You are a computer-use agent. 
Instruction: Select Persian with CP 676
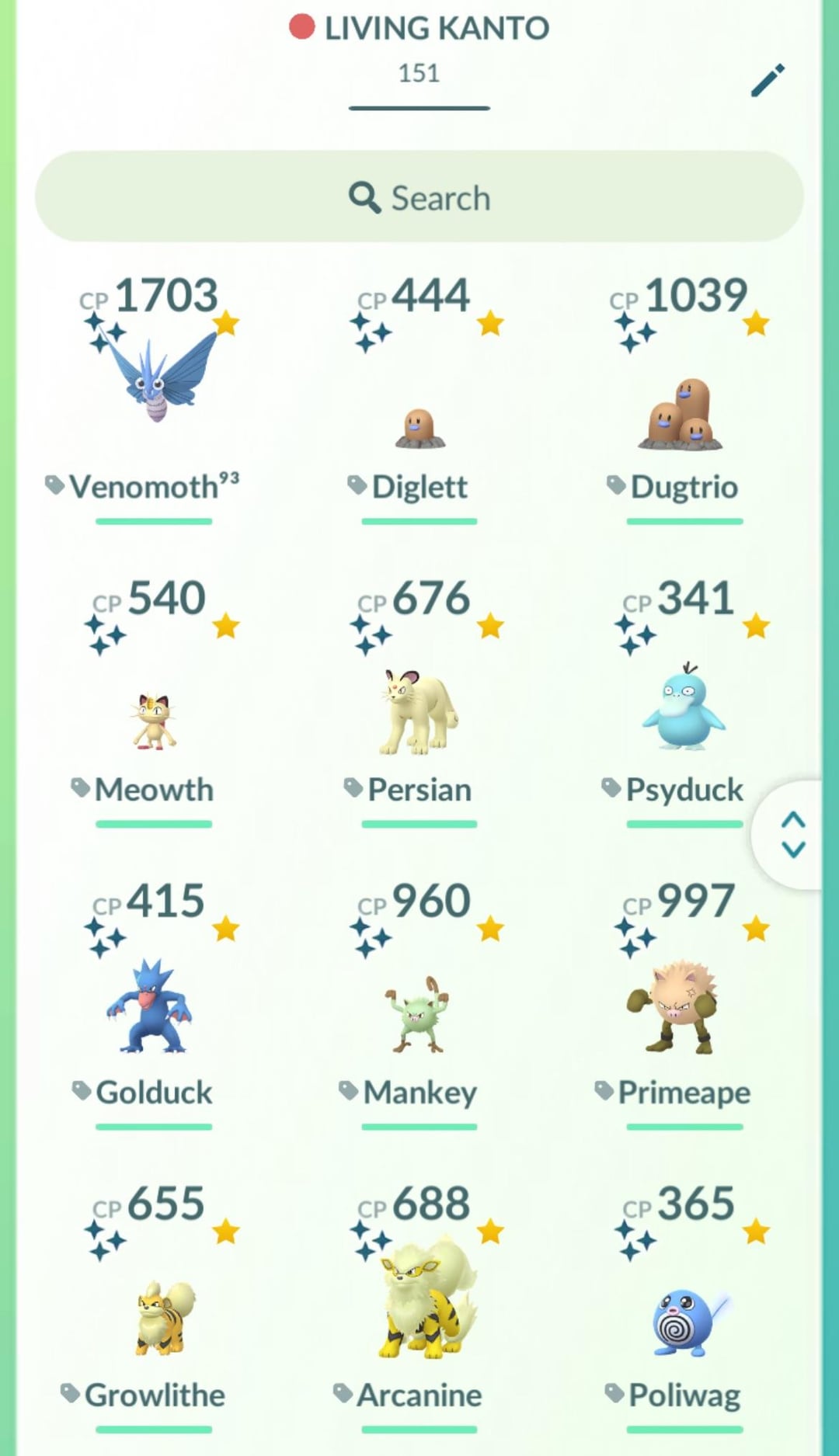[x=419, y=711]
